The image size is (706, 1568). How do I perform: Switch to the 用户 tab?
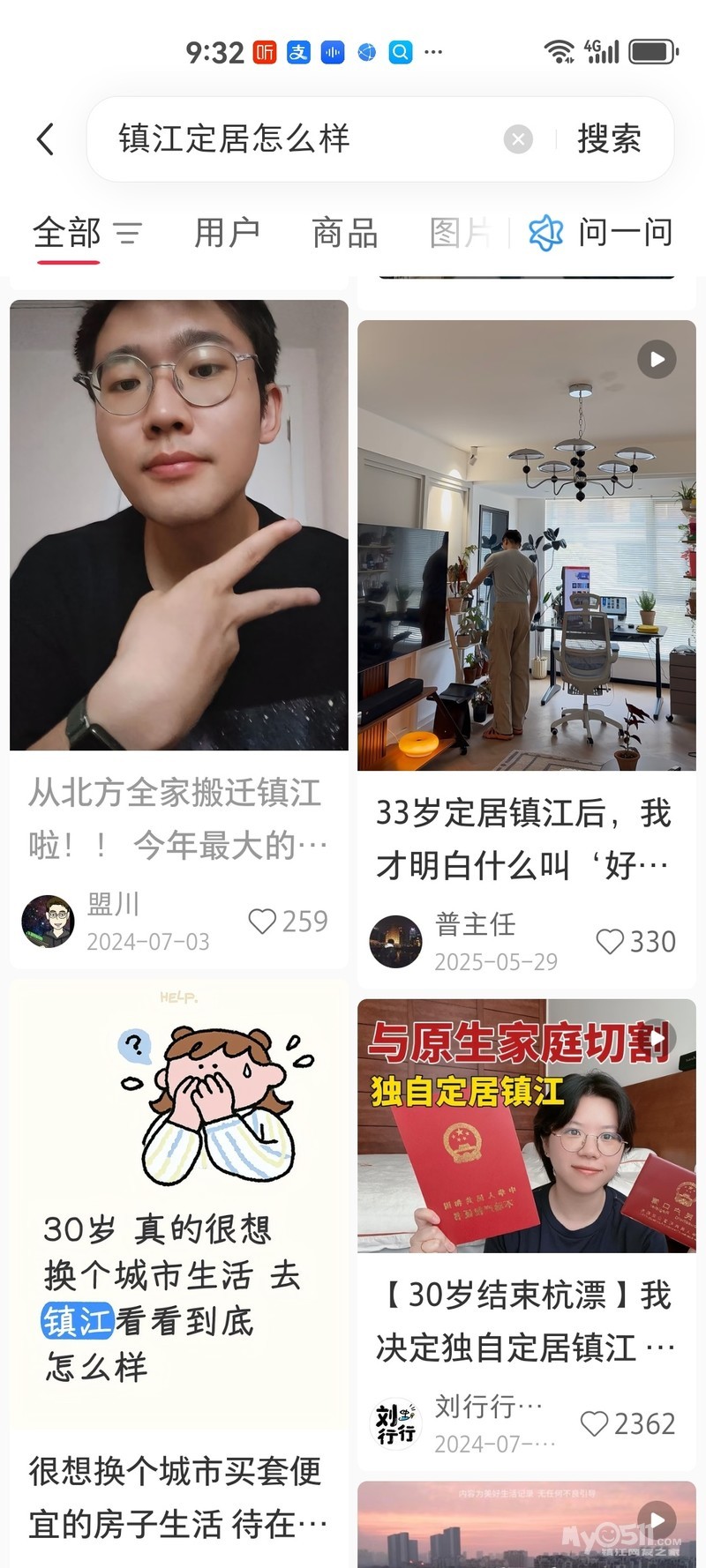tap(227, 234)
